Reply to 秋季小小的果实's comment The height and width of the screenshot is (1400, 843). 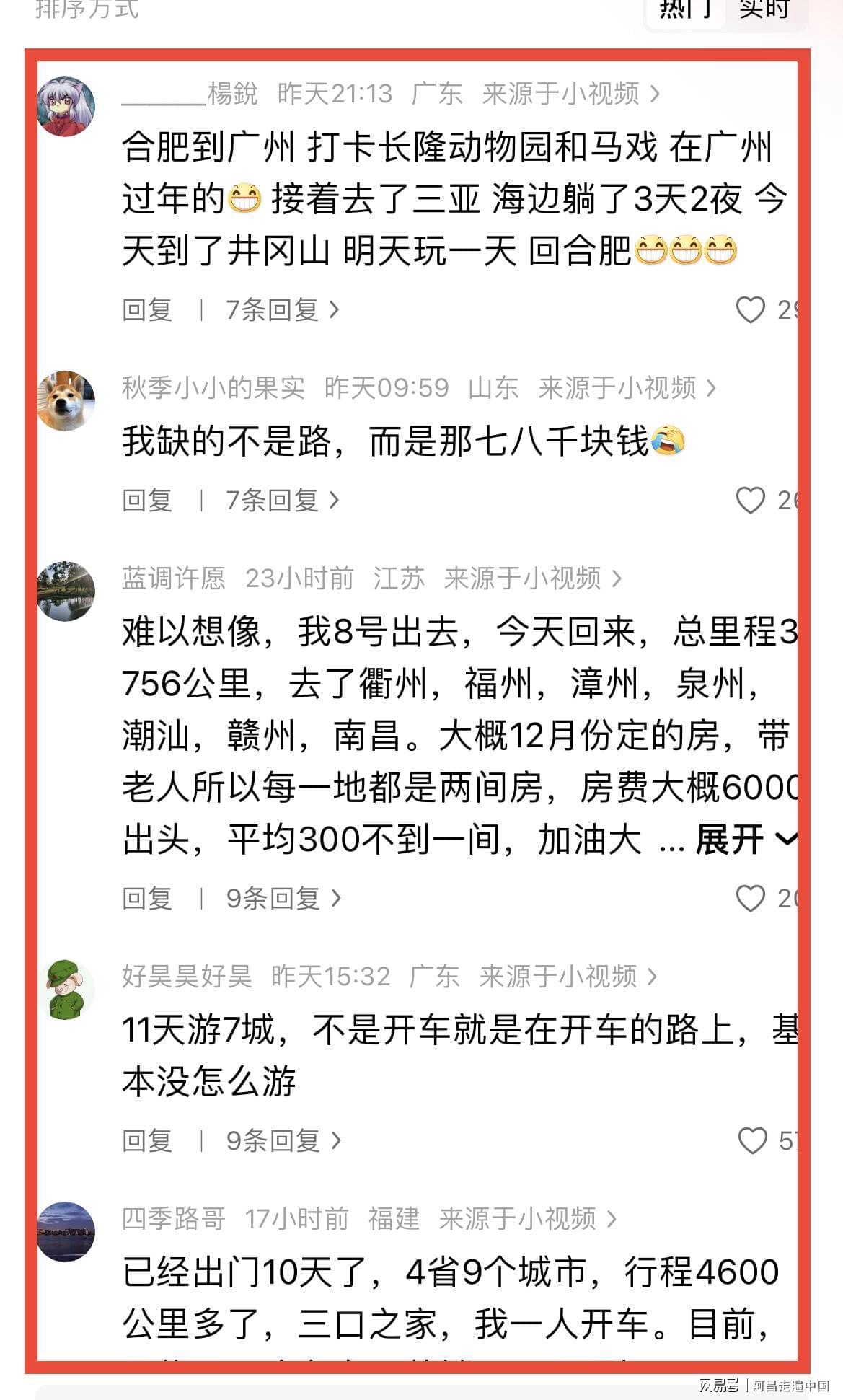click(x=147, y=500)
